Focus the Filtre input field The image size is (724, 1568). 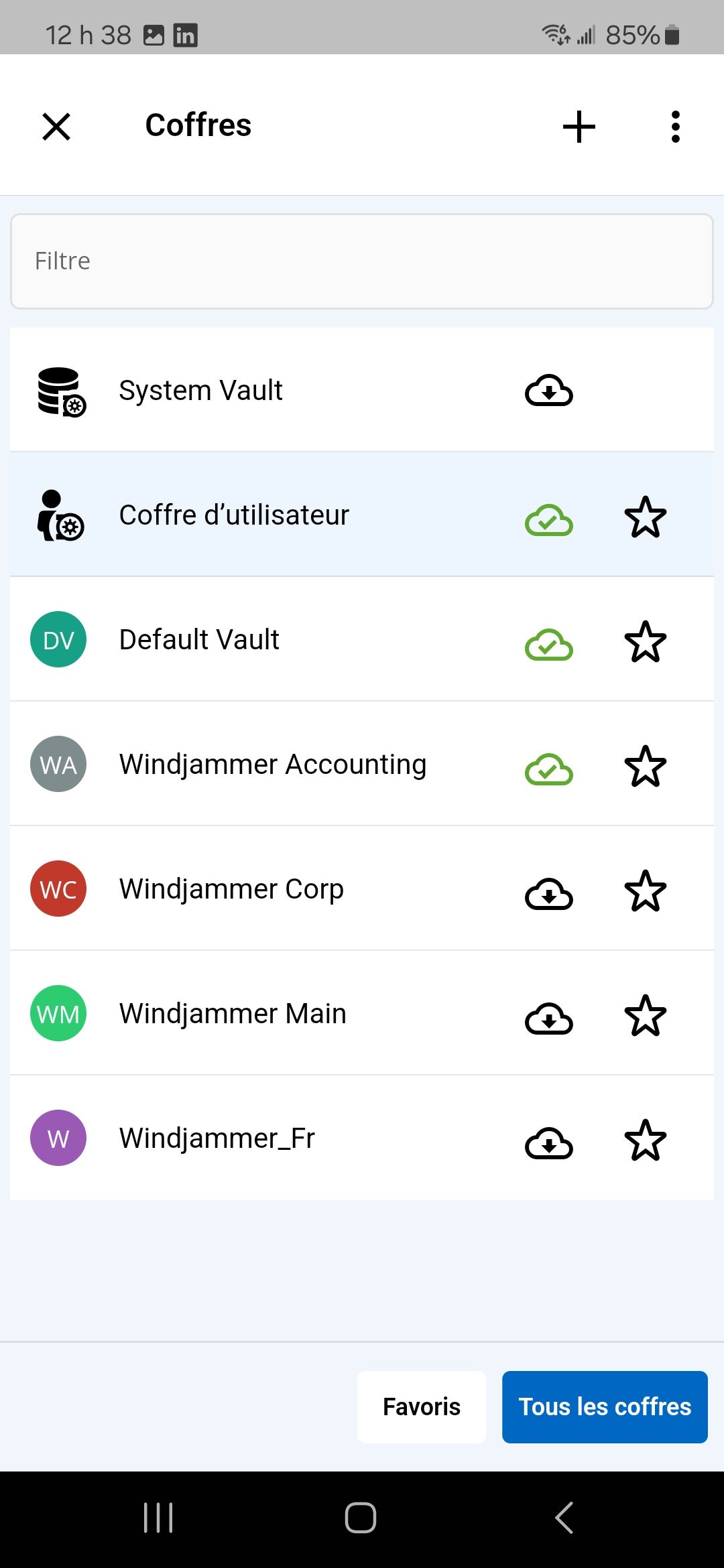coord(362,261)
